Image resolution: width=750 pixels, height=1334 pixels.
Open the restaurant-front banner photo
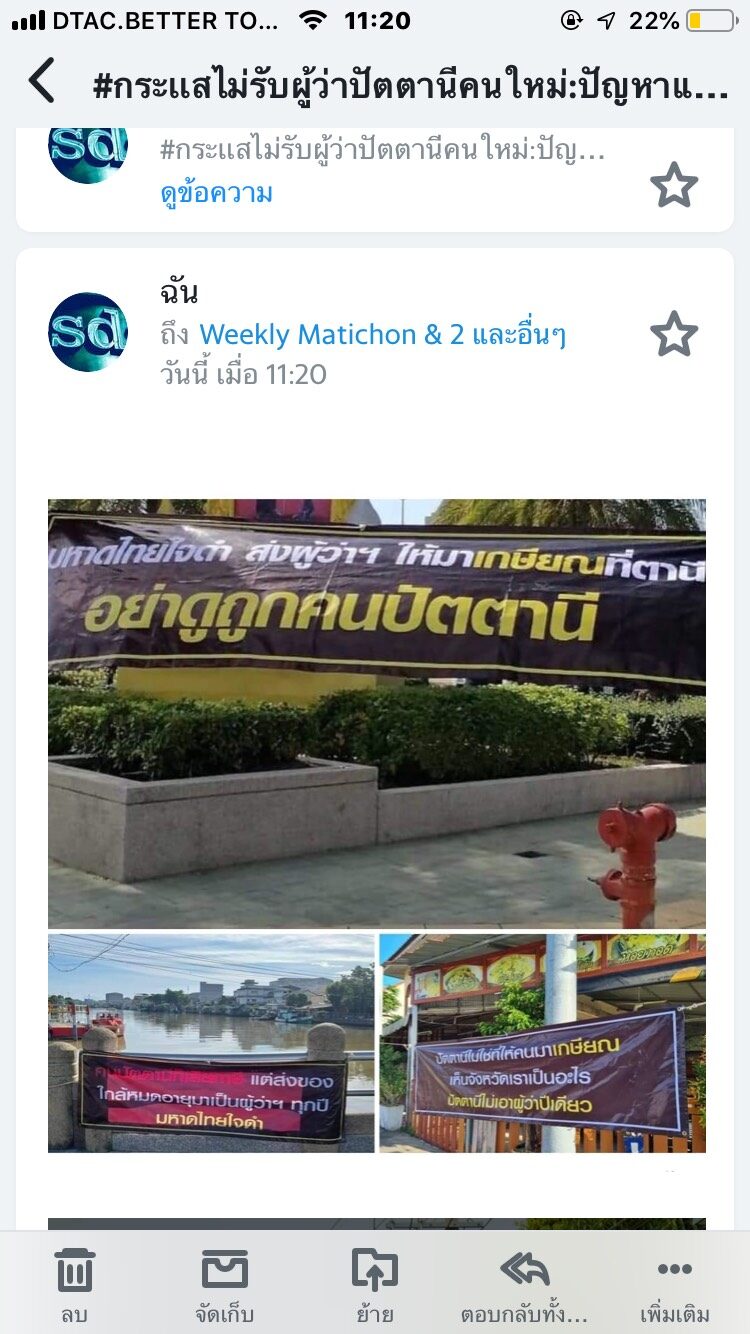click(x=542, y=1042)
